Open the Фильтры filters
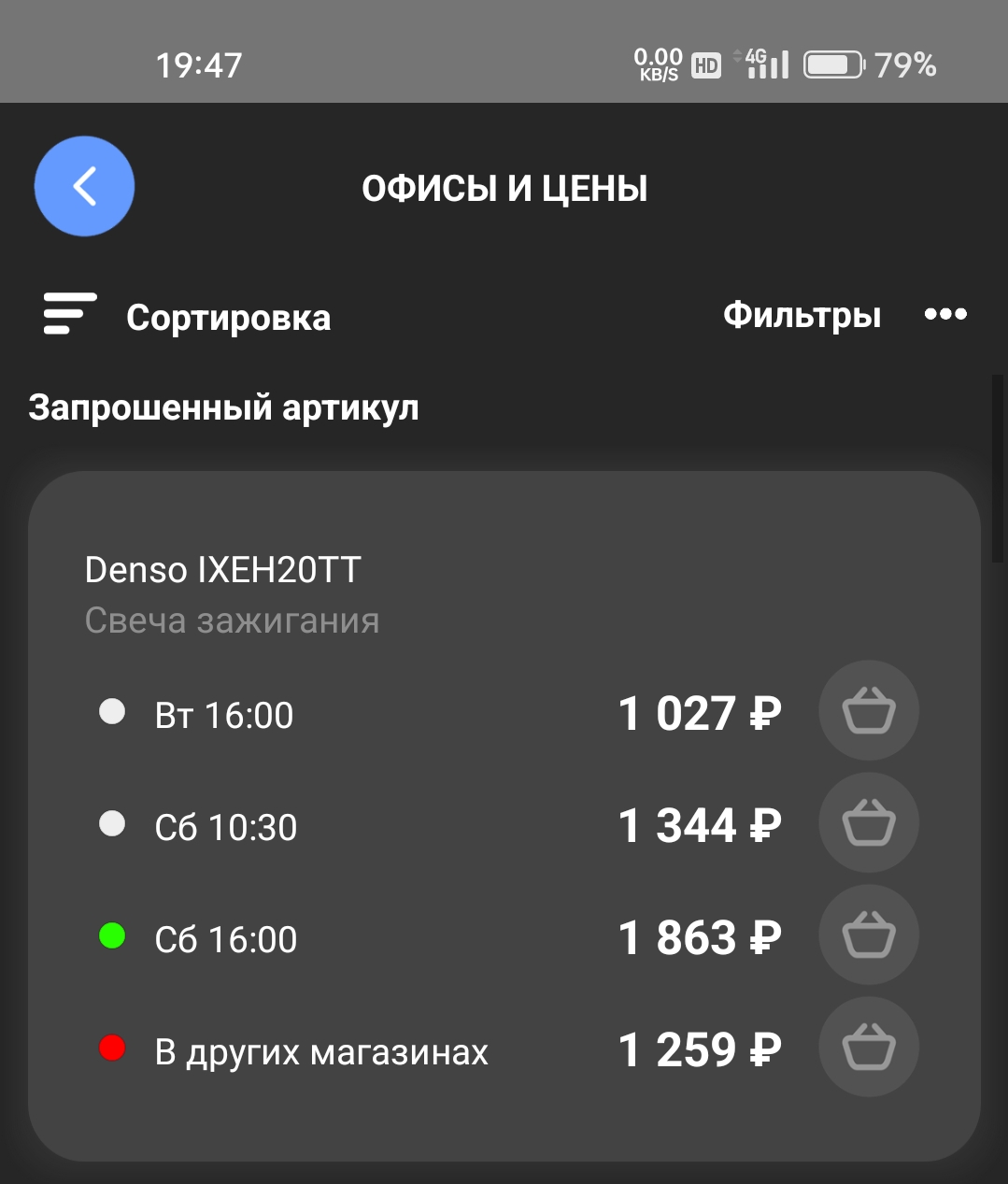 click(x=802, y=315)
